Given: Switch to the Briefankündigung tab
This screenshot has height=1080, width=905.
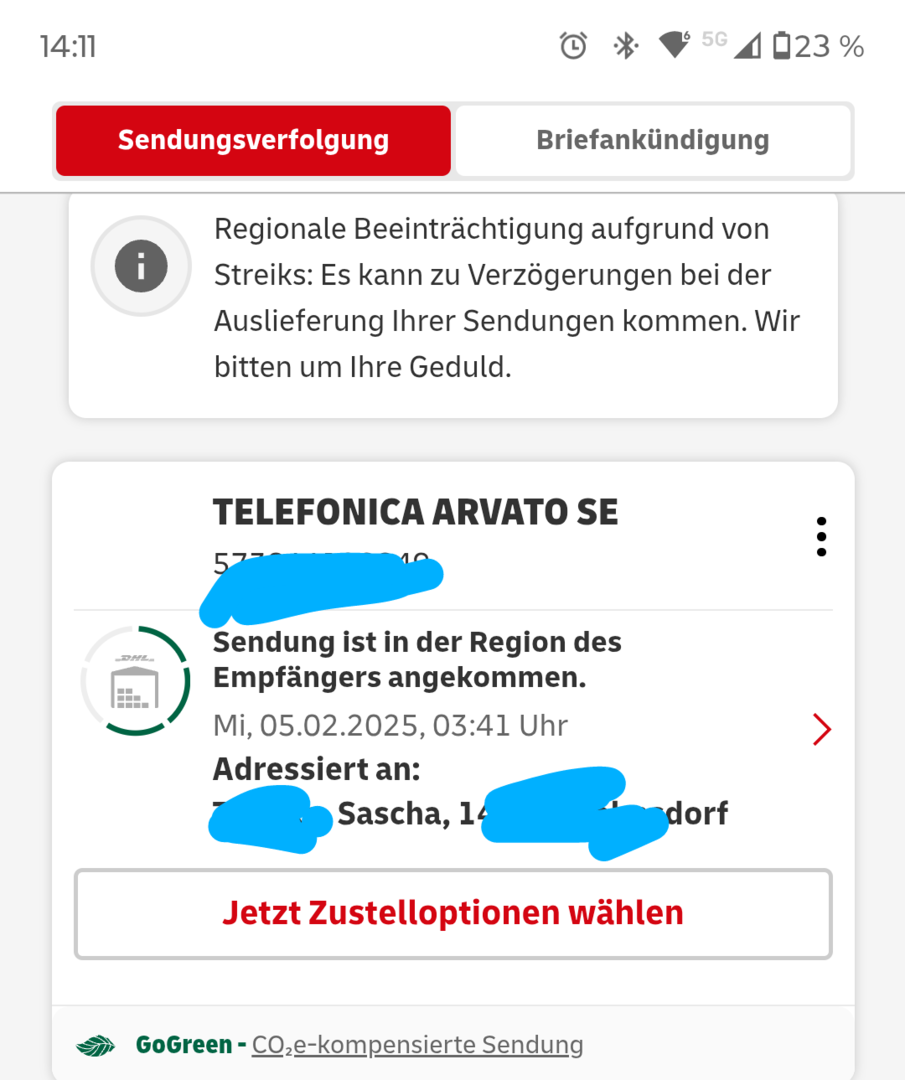Looking at the screenshot, I should tap(652, 140).
